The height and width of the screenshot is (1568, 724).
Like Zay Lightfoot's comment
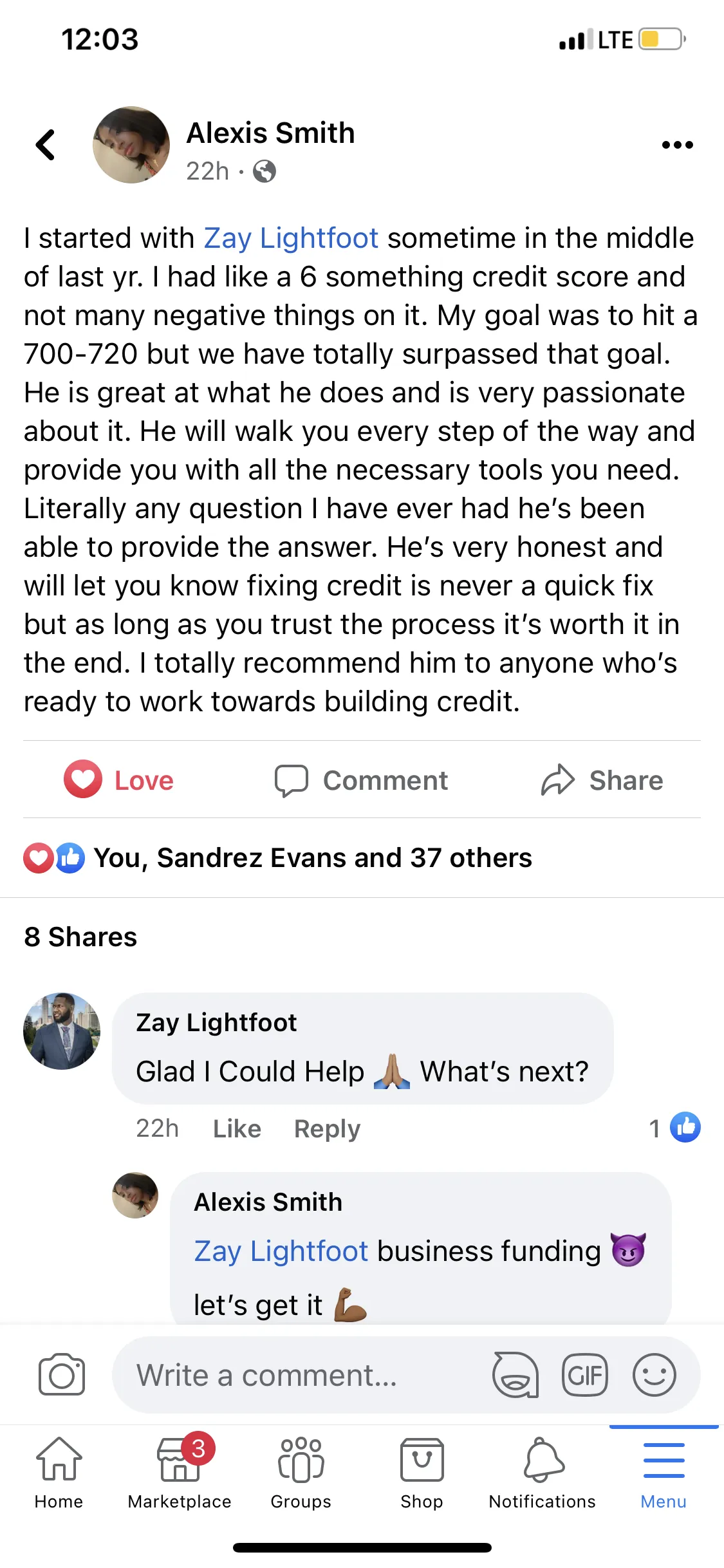pos(237,1128)
